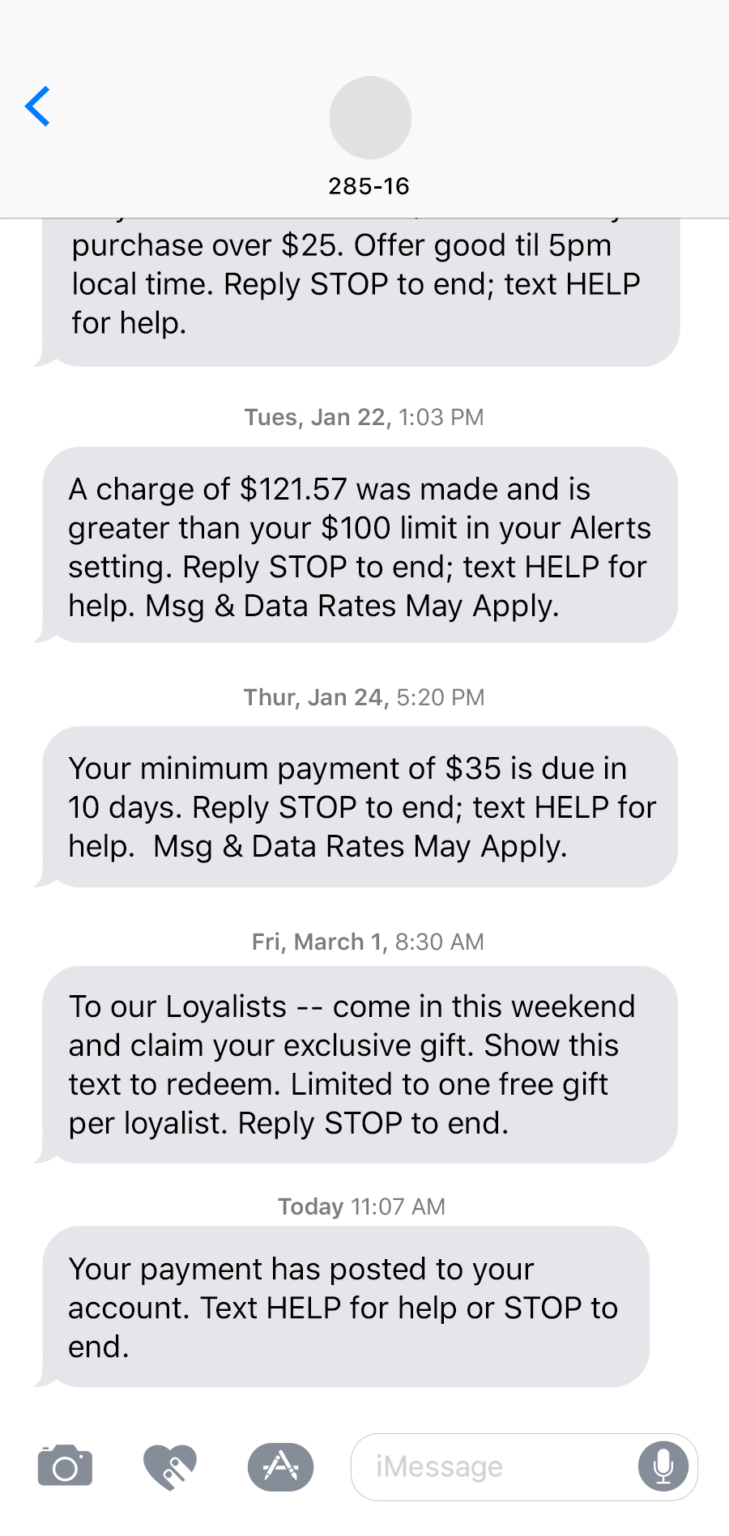The image size is (729, 1536).
Task: Open app drawer via the A badge icon
Action: pyautogui.click(x=280, y=1466)
